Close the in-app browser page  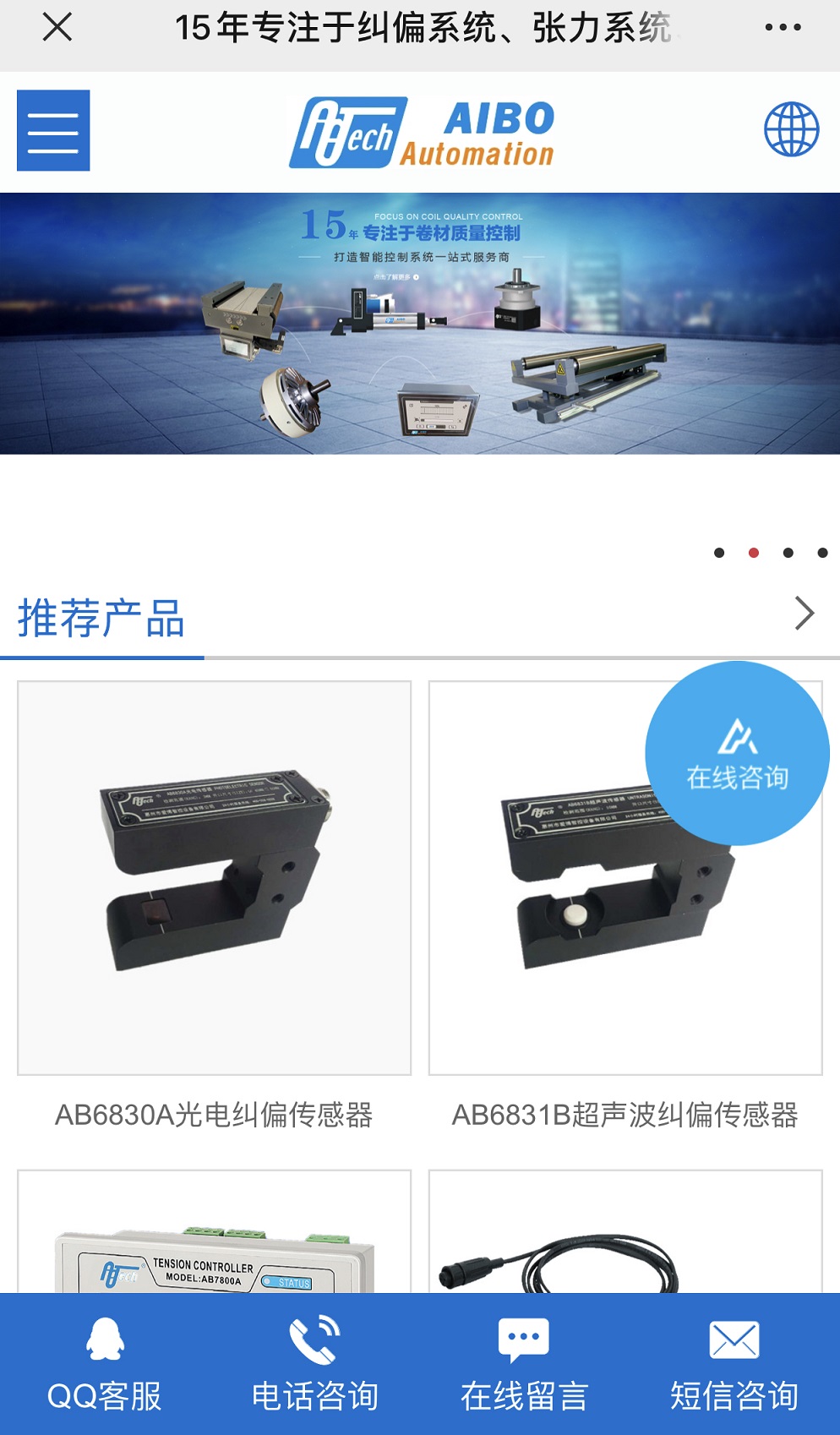click(57, 27)
